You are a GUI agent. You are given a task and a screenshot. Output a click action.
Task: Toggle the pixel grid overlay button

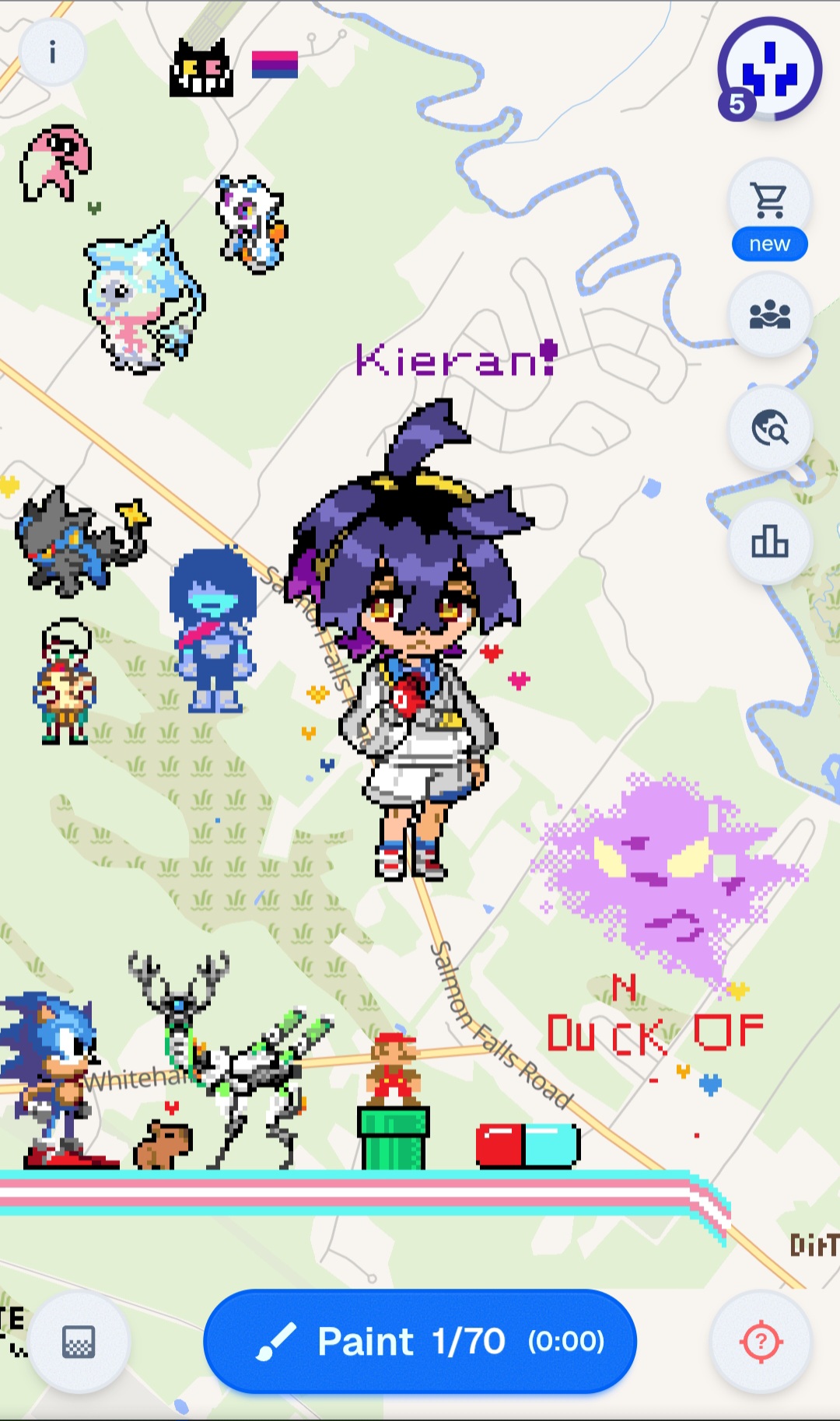[79, 1342]
